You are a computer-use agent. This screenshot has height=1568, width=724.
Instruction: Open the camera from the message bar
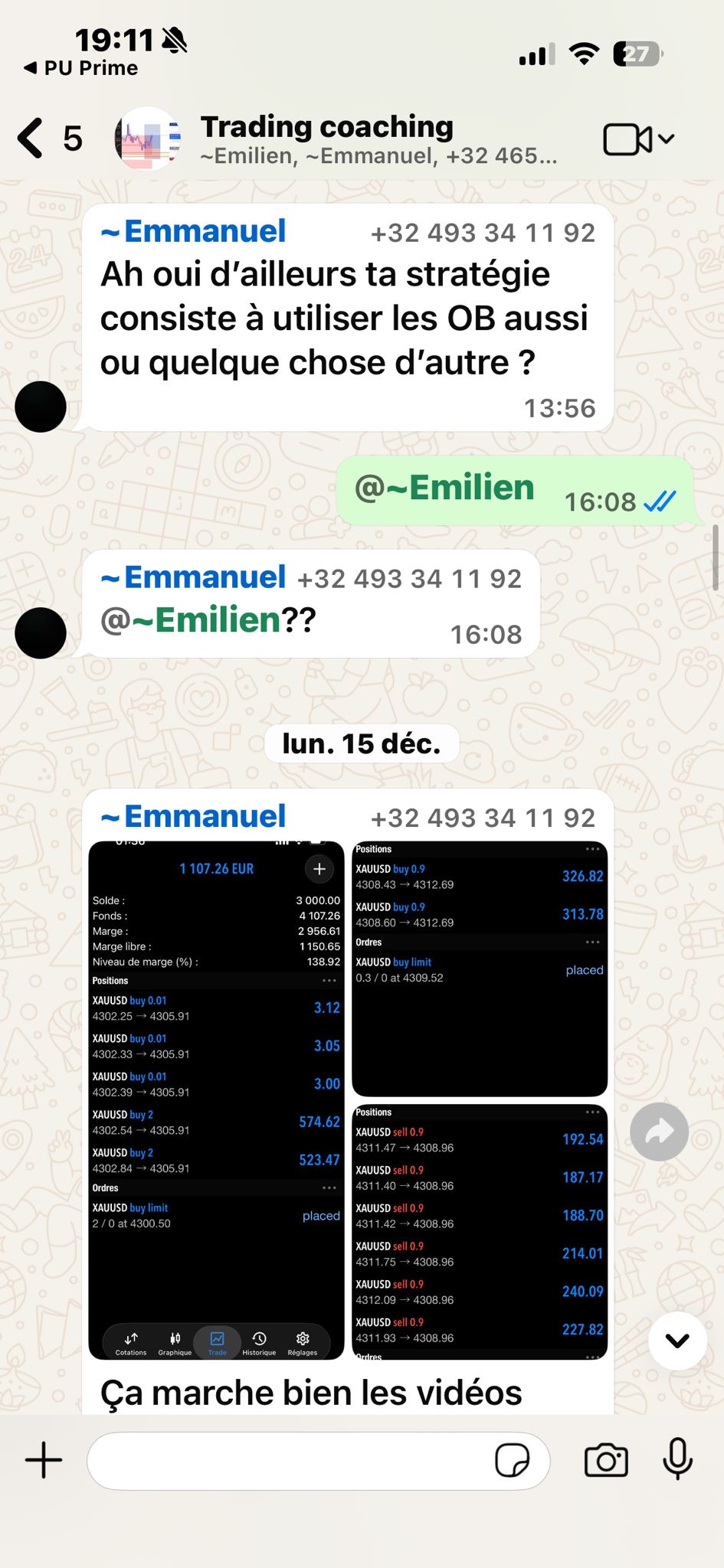click(605, 1460)
